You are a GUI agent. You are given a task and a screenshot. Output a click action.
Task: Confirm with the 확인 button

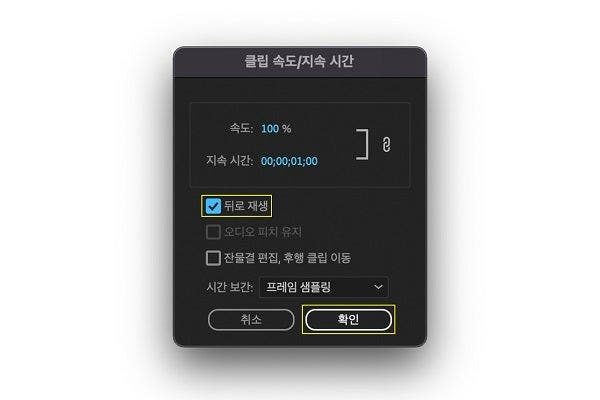pos(347,320)
